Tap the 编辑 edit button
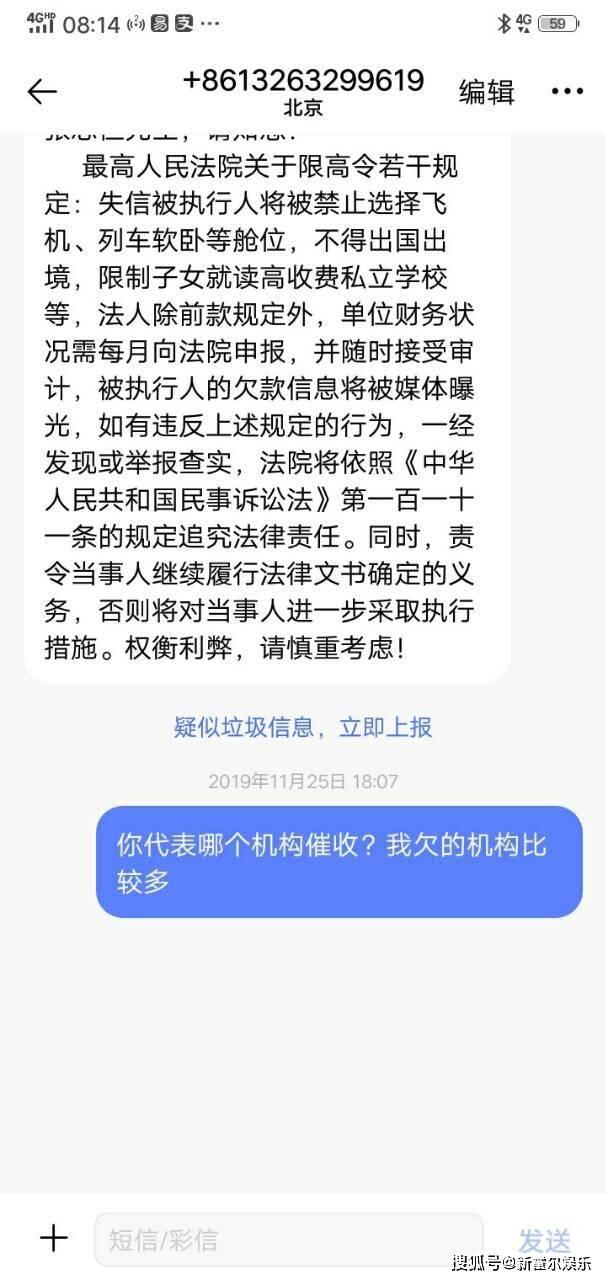The height and width of the screenshot is (1280, 606). pyautogui.click(x=486, y=92)
